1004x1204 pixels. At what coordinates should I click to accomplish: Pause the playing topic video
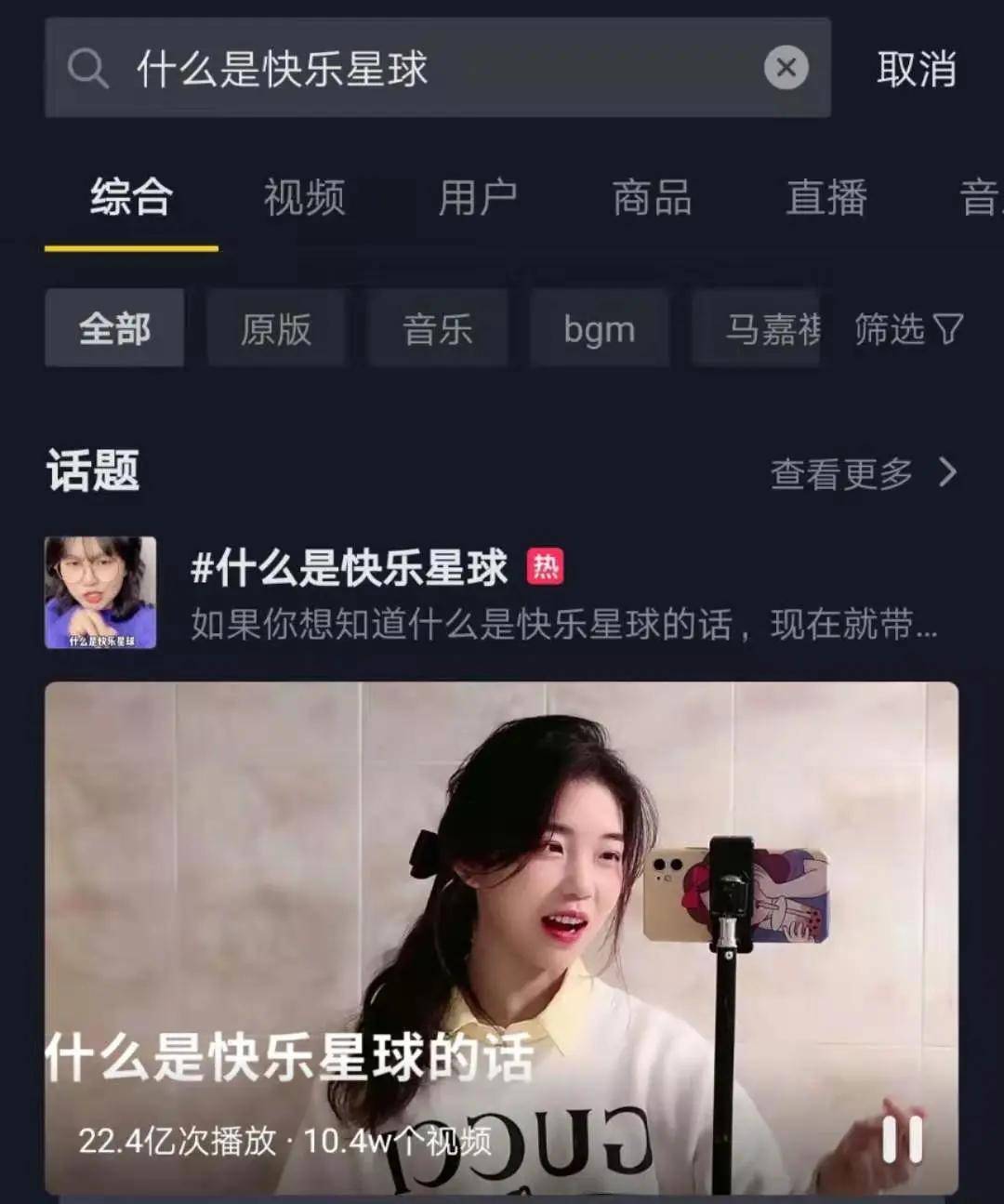(x=902, y=1139)
